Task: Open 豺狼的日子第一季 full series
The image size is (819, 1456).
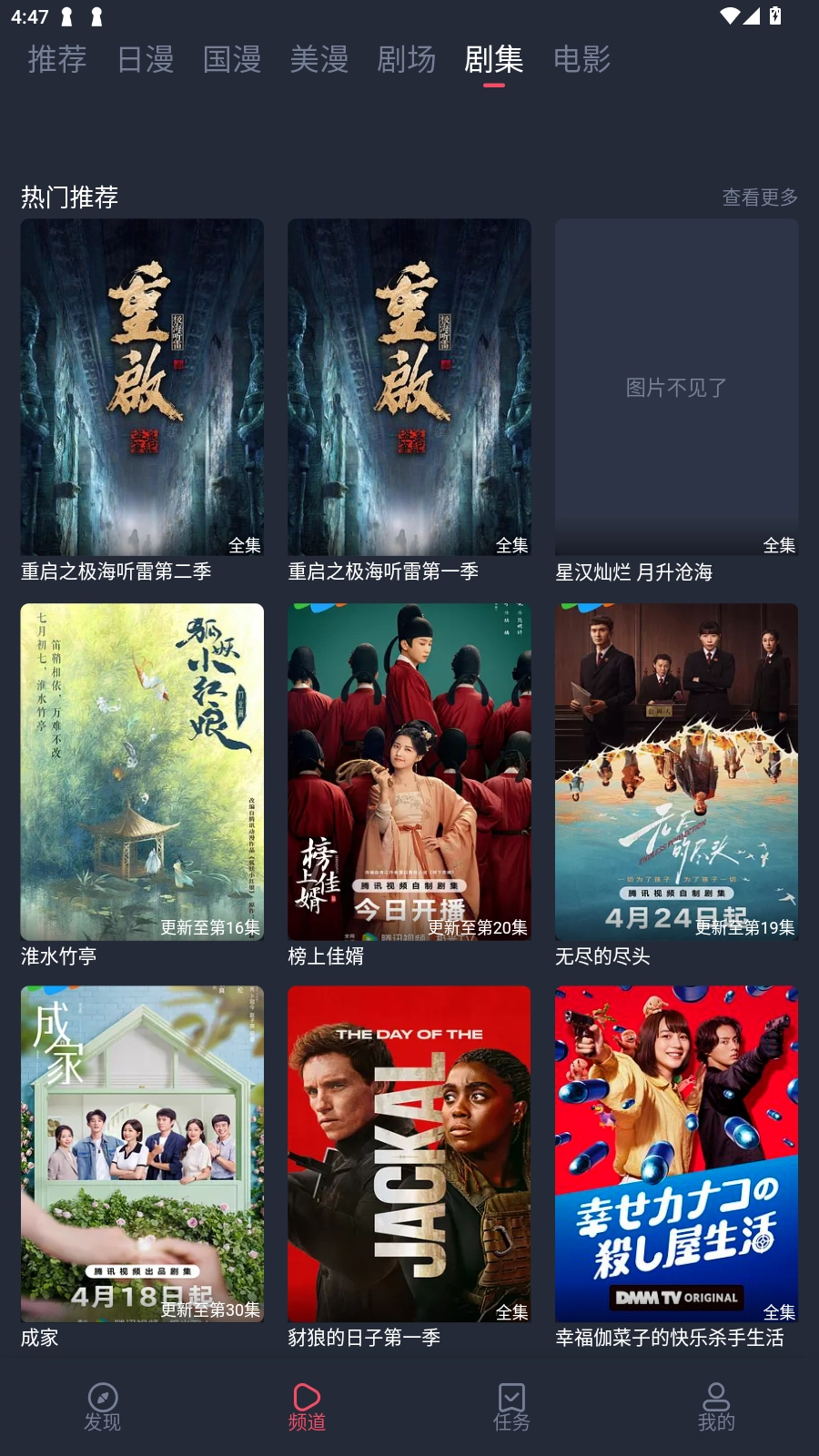Action: coord(409,1153)
